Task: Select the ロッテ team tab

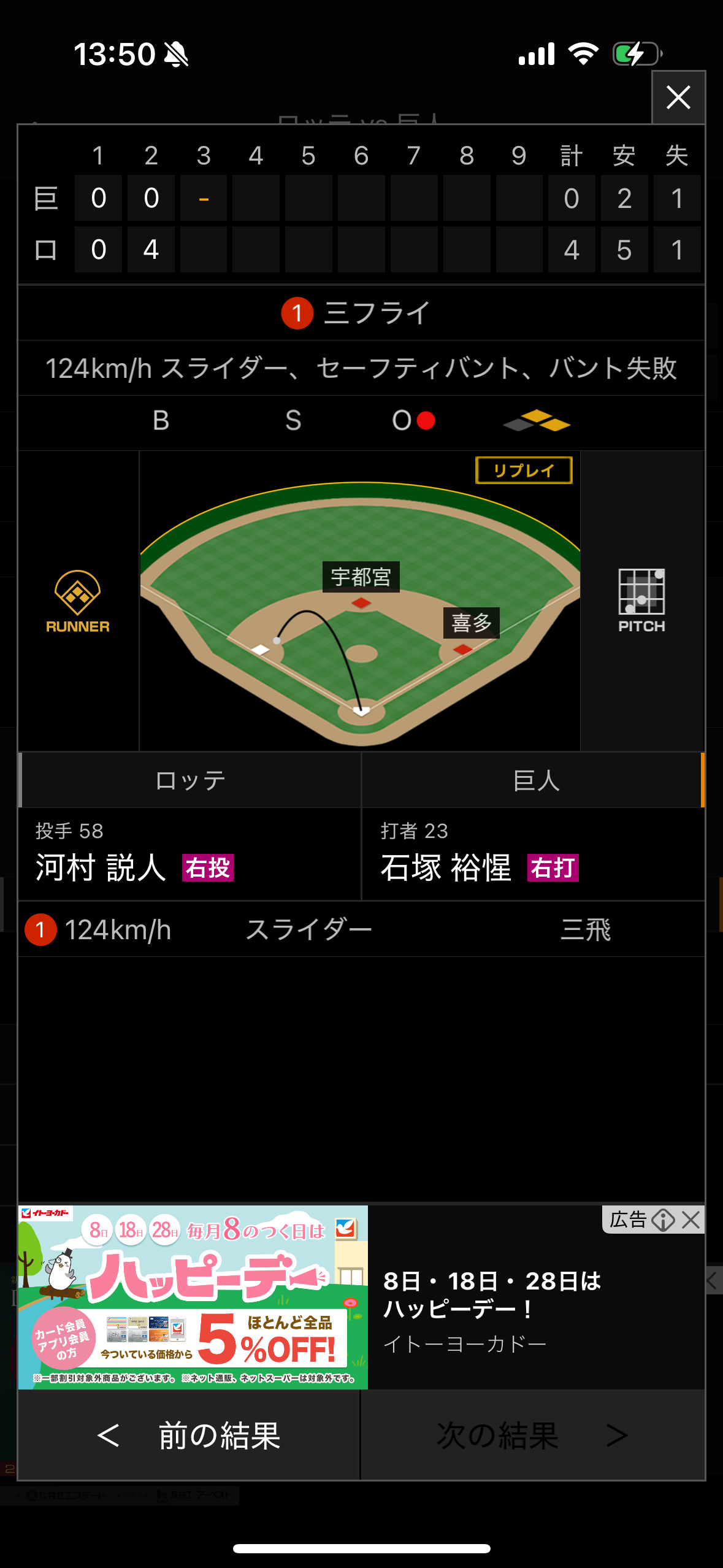Action: (x=190, y=780)
